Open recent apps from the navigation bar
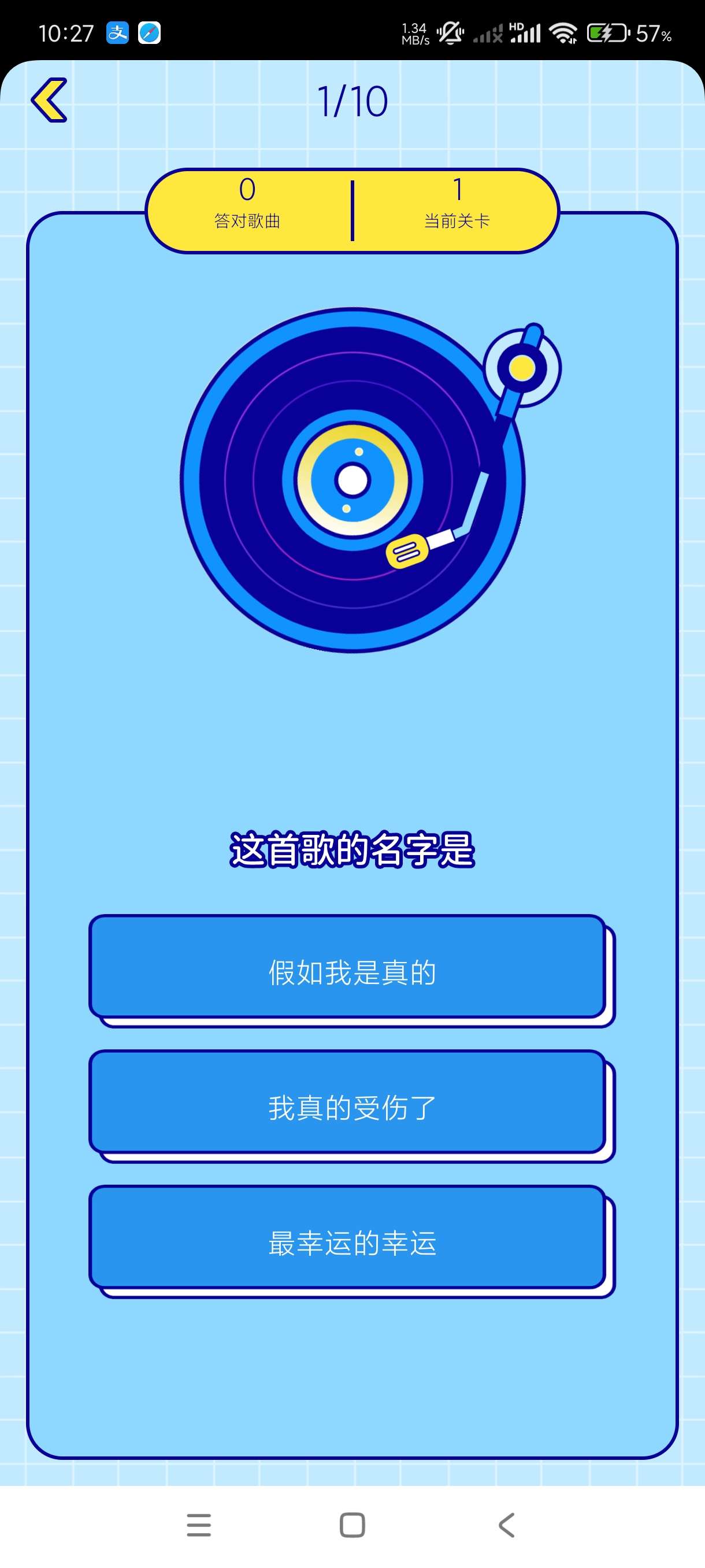 tap(199, 1525)
